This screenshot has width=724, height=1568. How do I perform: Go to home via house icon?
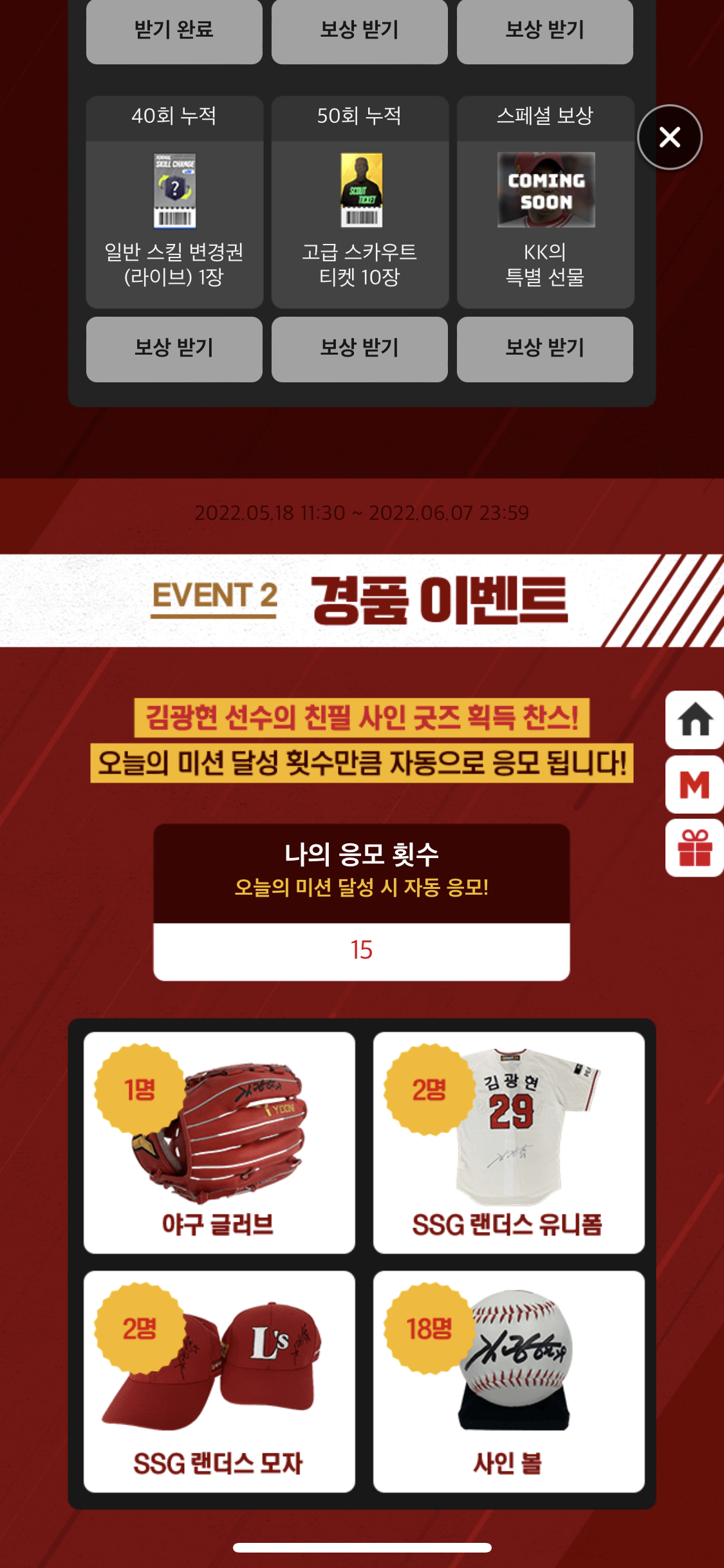pyautogui.click(x=695, y=720)
